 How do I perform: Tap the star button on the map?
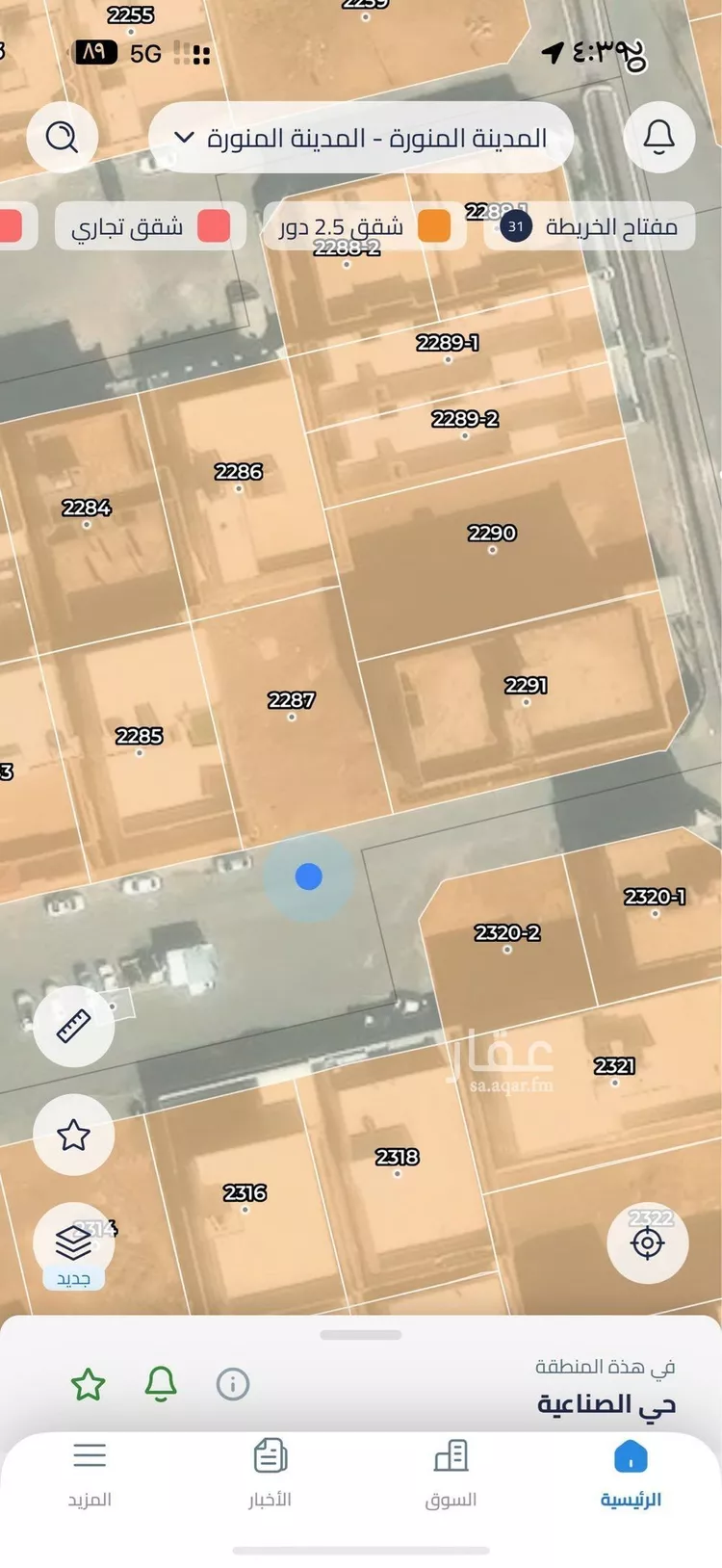tap(74, 1135)
